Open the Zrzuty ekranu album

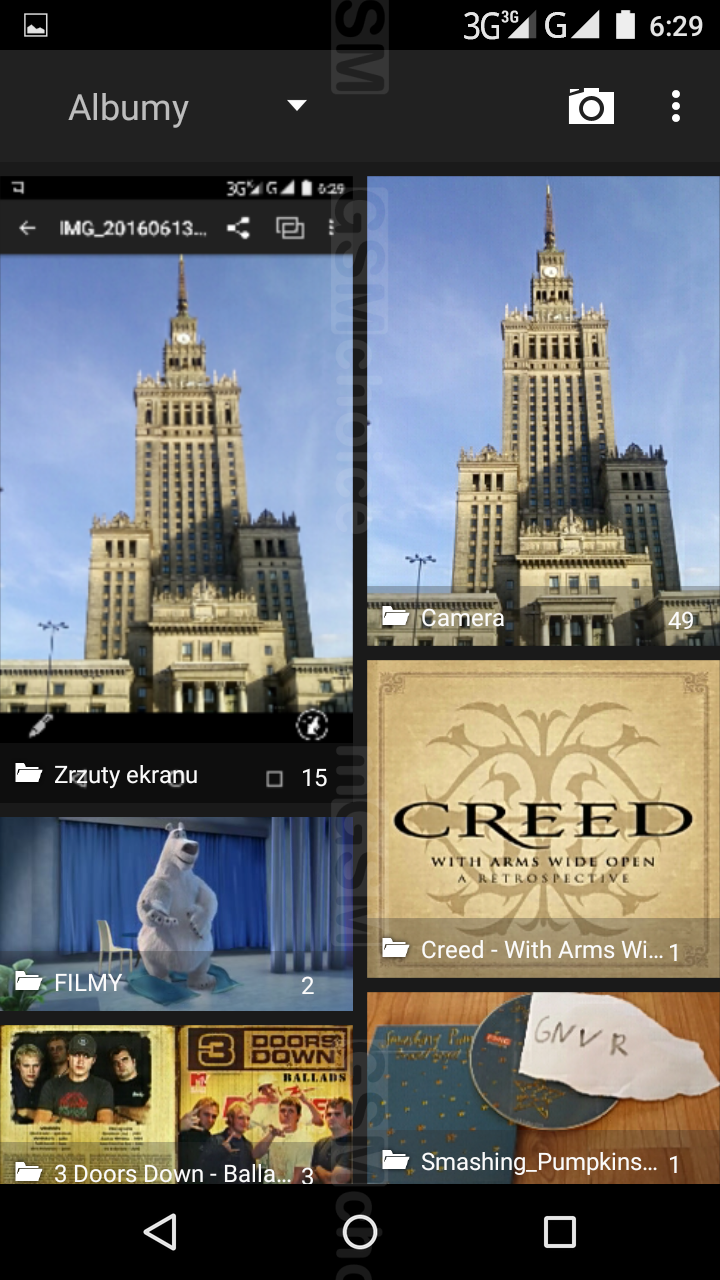tap(176, 488)
